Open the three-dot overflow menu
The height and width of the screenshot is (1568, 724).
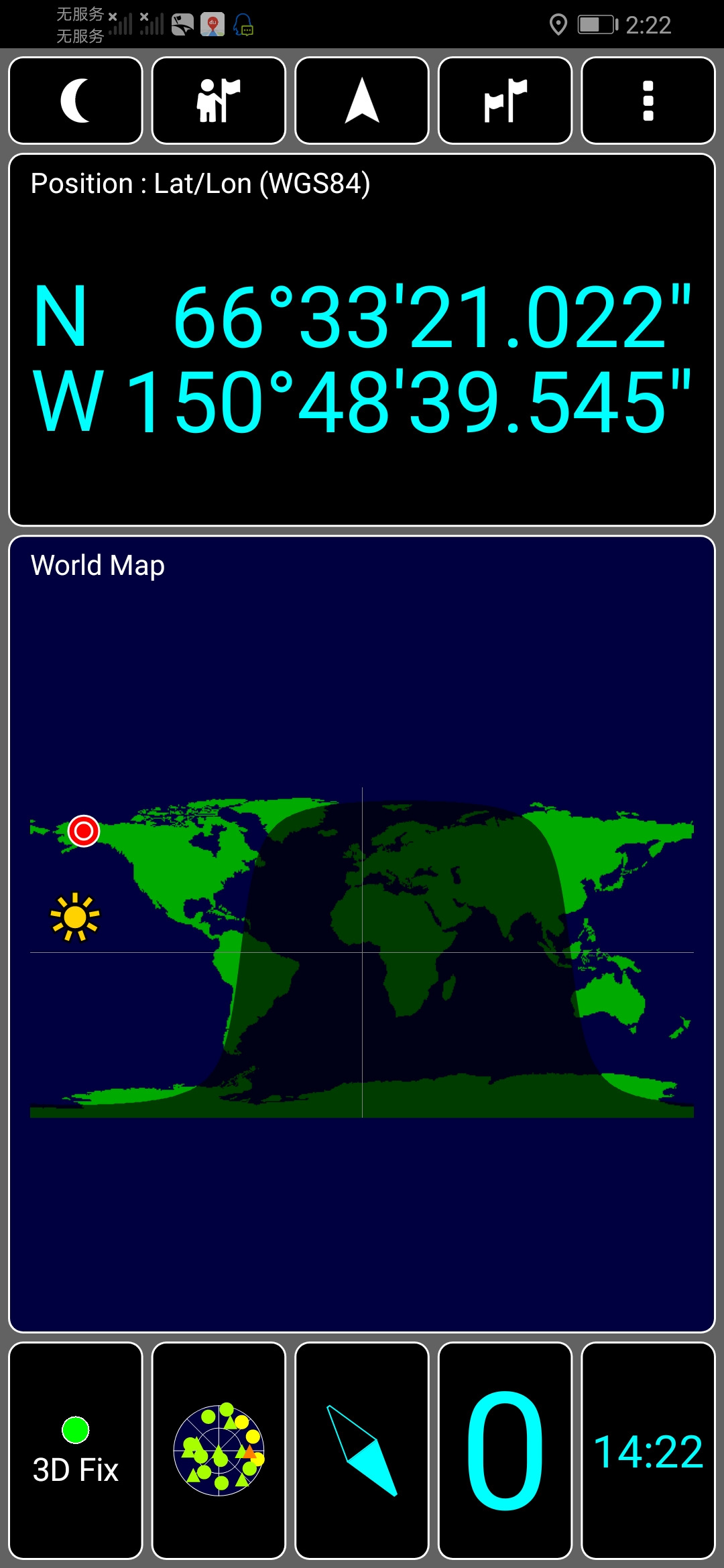point(648,101)
